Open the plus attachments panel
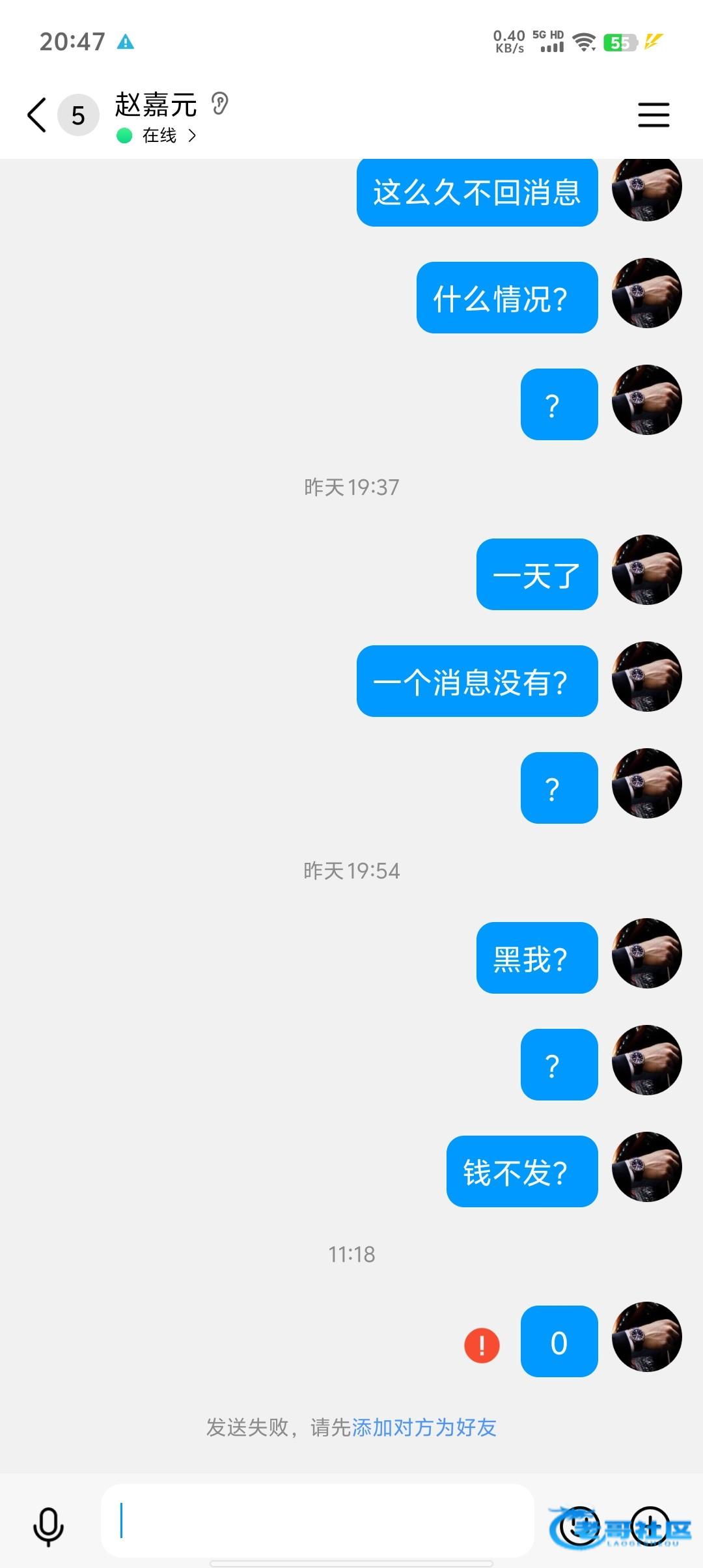This screenshot has height=1568, width=703. [650, 1525]
